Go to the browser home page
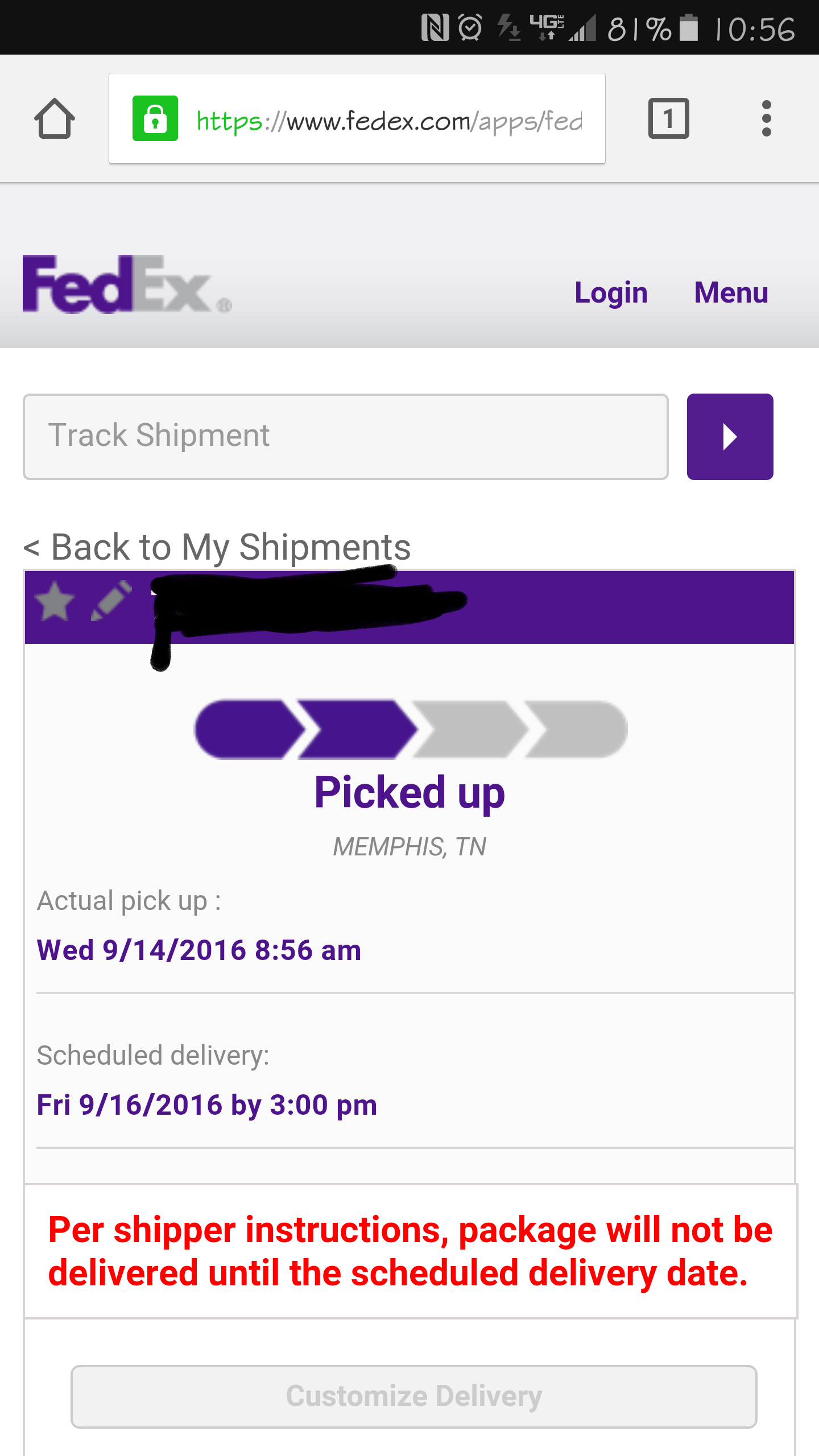 point(54,119)
